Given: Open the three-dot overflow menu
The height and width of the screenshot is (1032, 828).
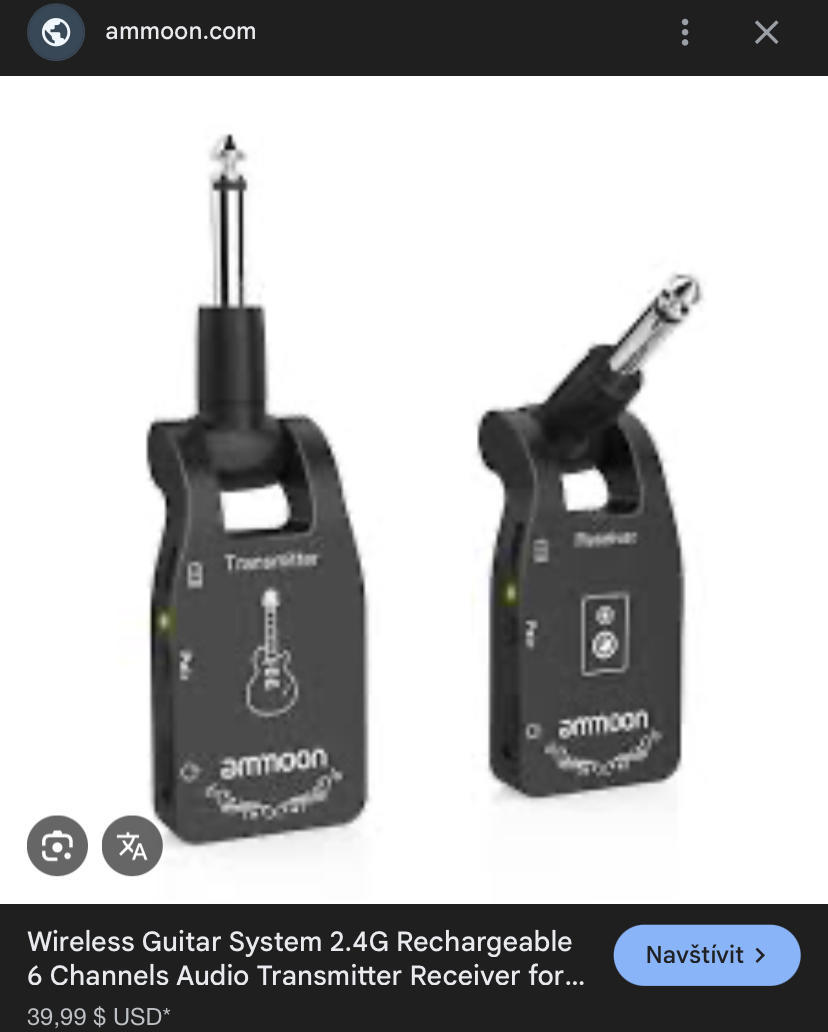Looking at the screenshot, I should pyautogui.click(x=685, y=33).
